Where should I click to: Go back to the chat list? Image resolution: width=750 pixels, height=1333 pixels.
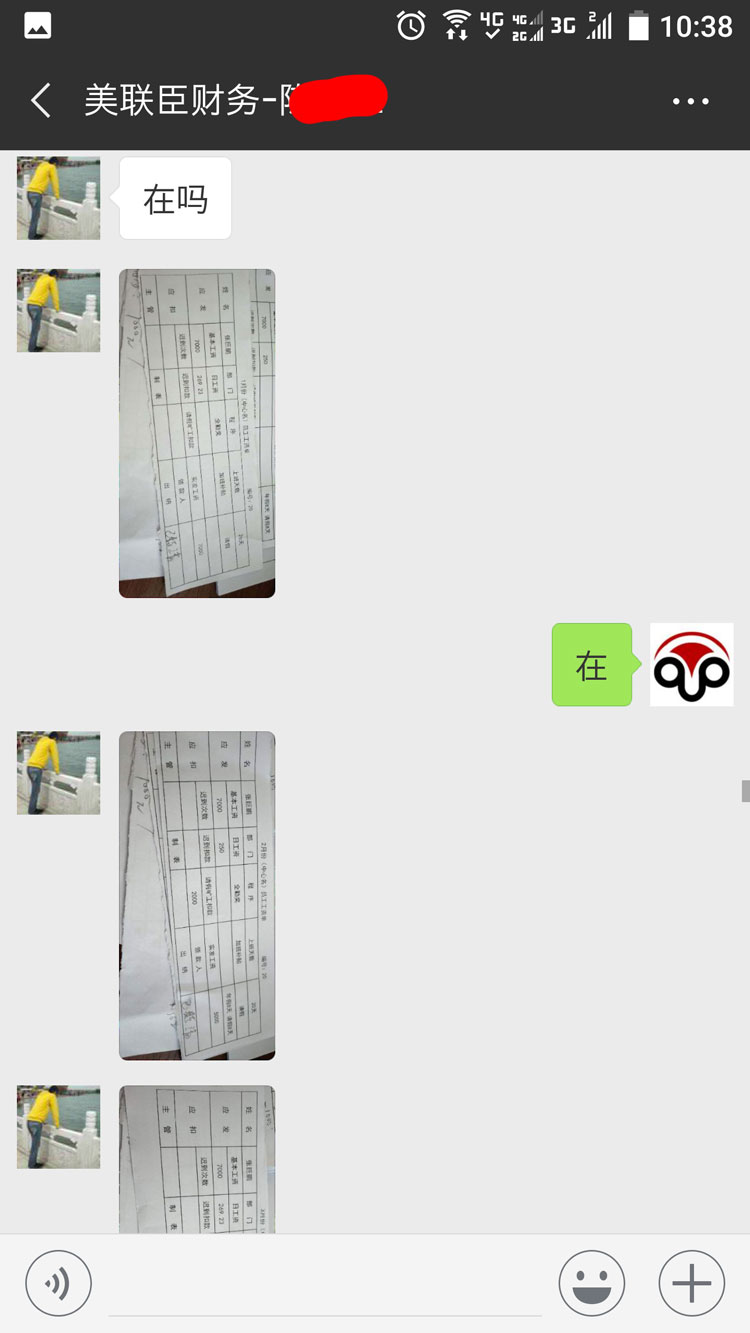[41, 101]
